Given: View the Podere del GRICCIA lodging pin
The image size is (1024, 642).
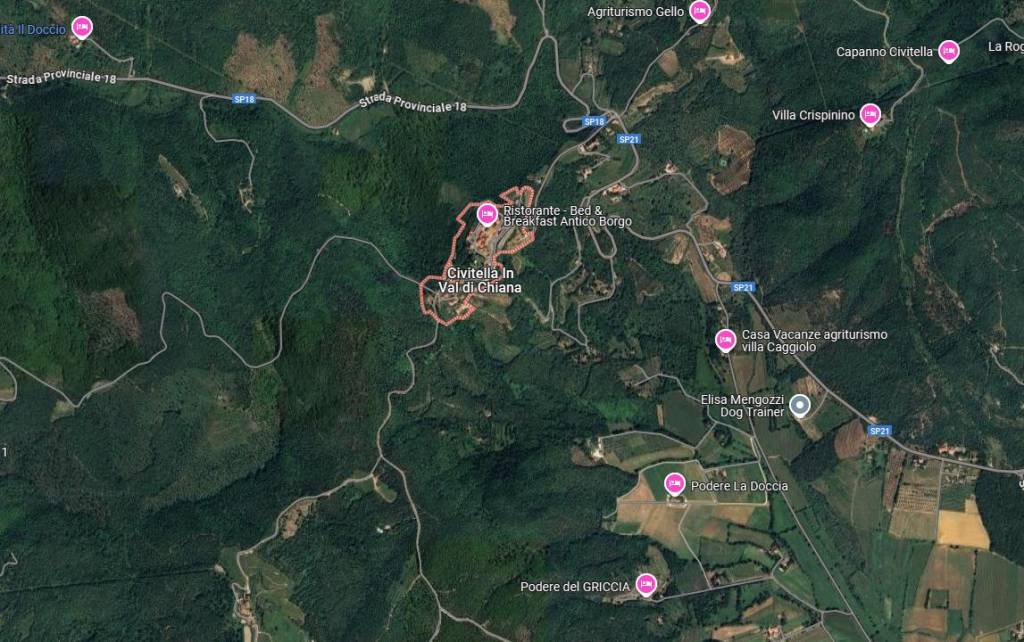Looking at the screenshot, I should tap(646, 584).
